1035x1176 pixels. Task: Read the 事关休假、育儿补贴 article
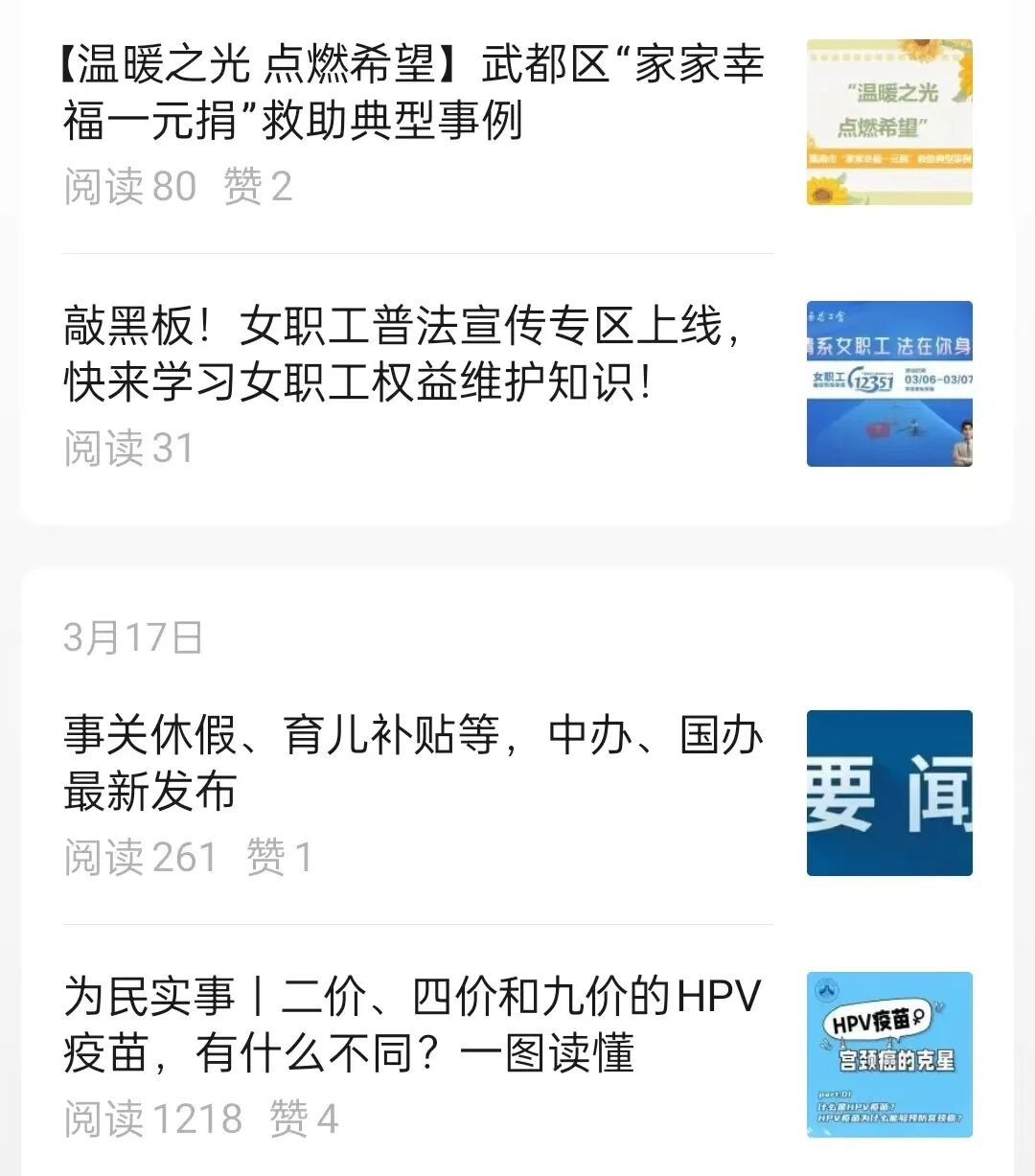click(412, 763)
